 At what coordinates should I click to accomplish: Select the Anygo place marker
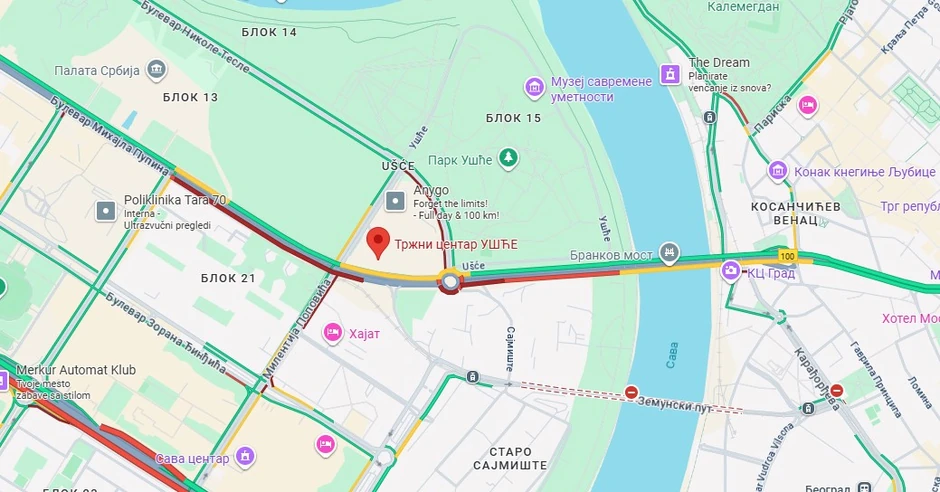[x=396, y=201]
